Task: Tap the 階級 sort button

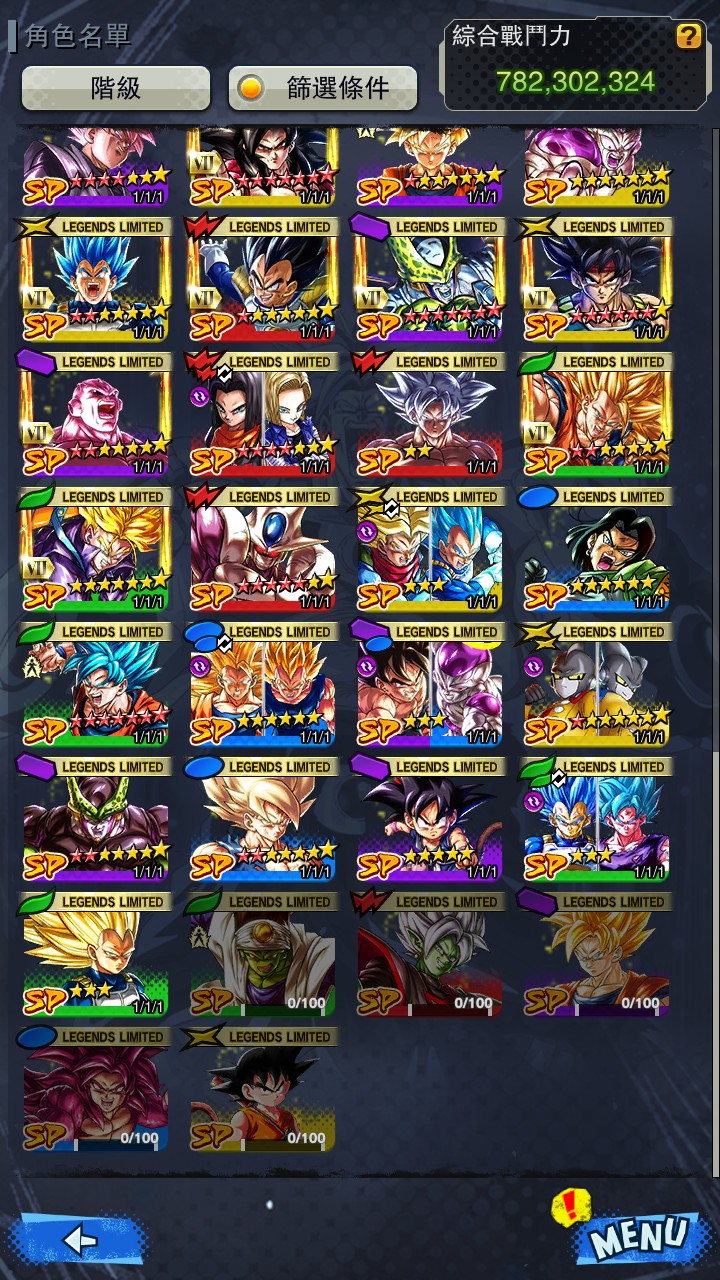Action: tap(116, 88)
